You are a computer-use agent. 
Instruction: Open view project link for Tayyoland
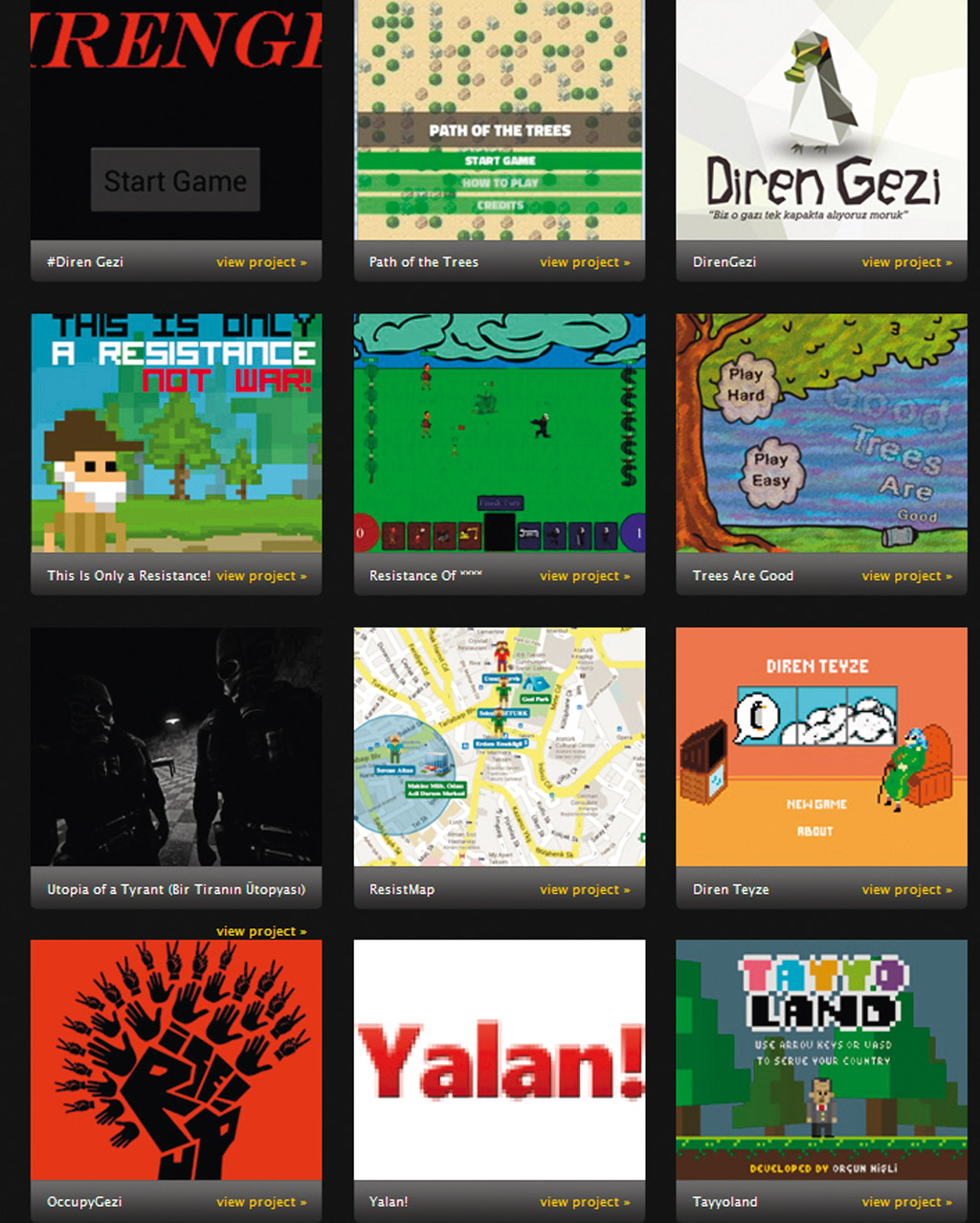pyautogui.click(x=906, y=1202)
